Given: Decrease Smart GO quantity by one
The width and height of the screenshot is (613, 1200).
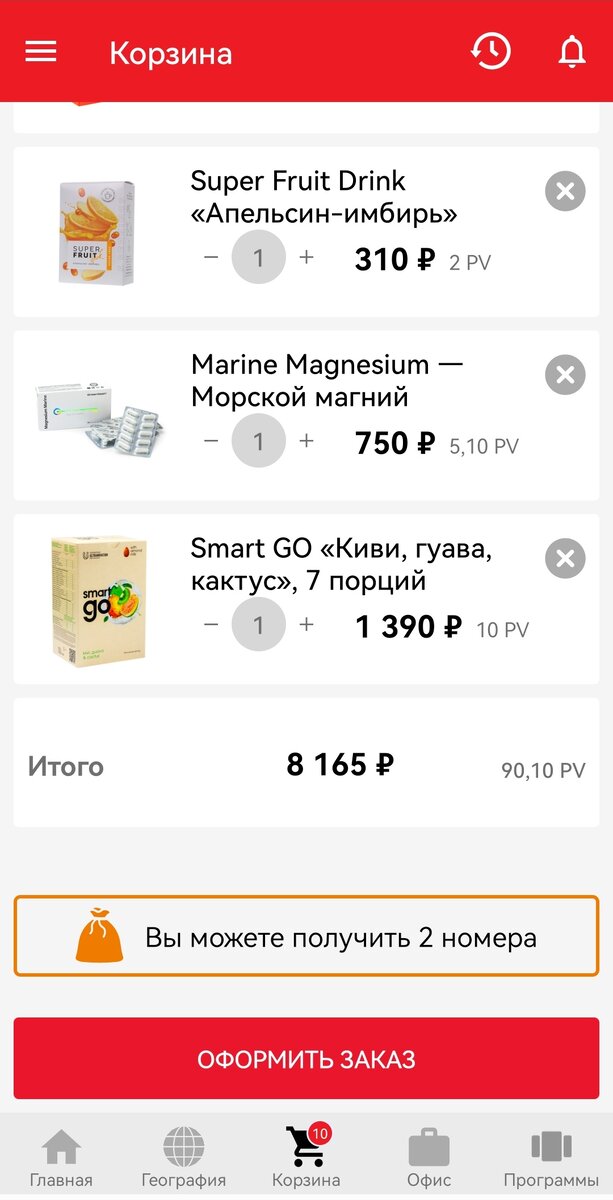Looking at the screenshot, I should point(211,625).
